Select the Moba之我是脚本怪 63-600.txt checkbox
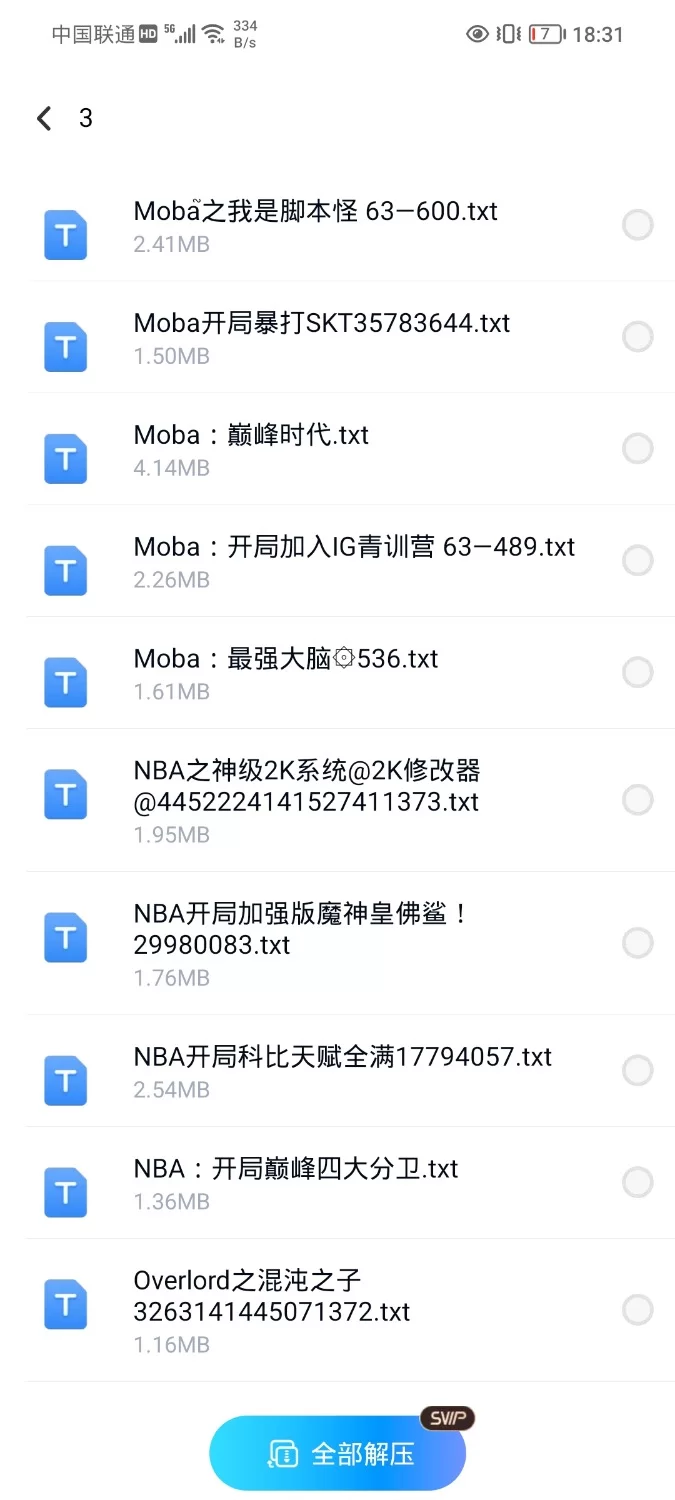 click(x=637, y=225)
